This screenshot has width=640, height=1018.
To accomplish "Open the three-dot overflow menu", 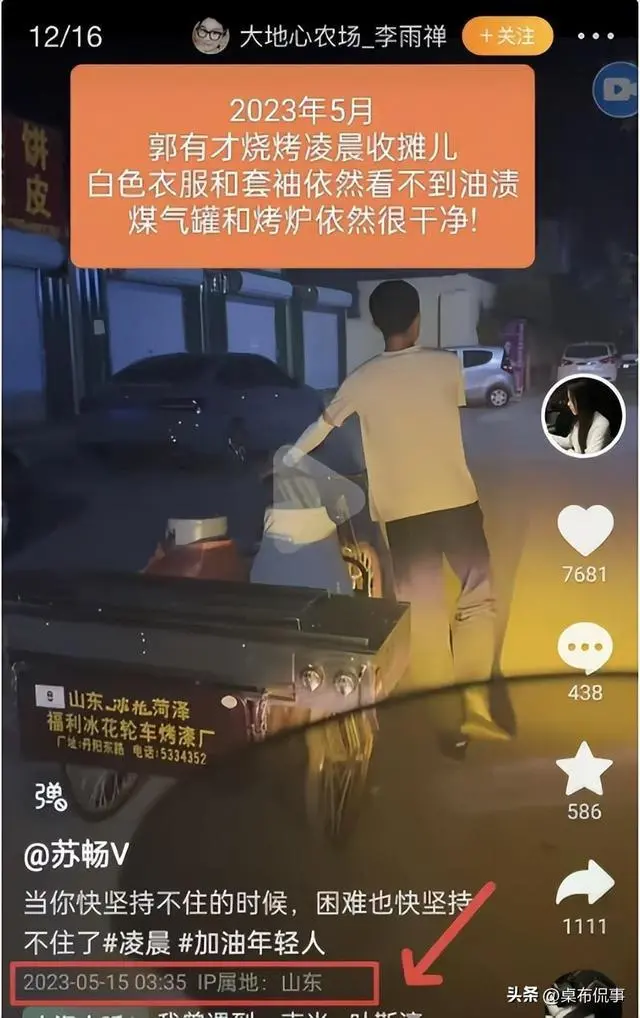I will 596,36.
